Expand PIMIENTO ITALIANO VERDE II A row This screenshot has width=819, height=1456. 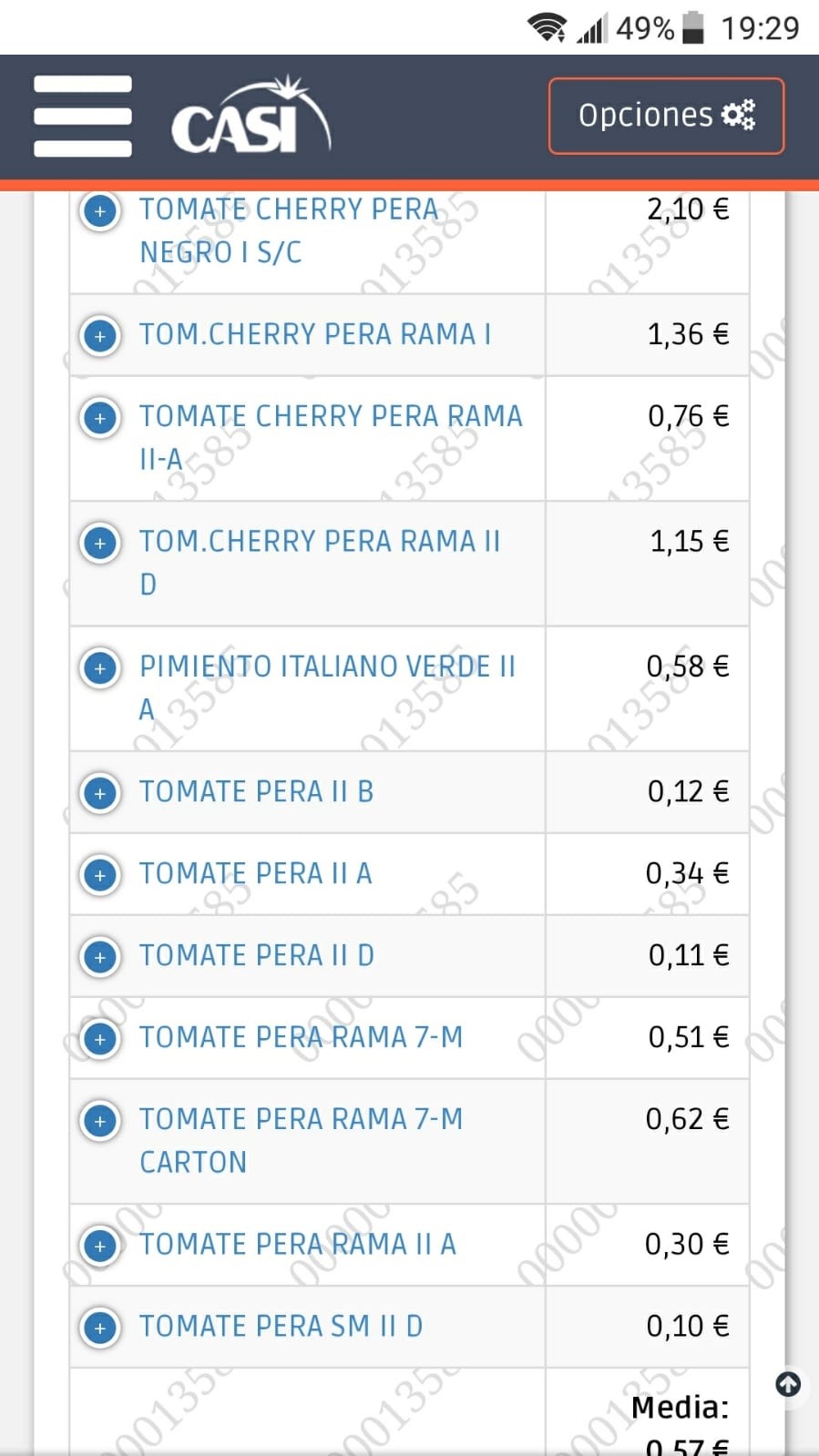pyautogui.click(x=100, y=668)
